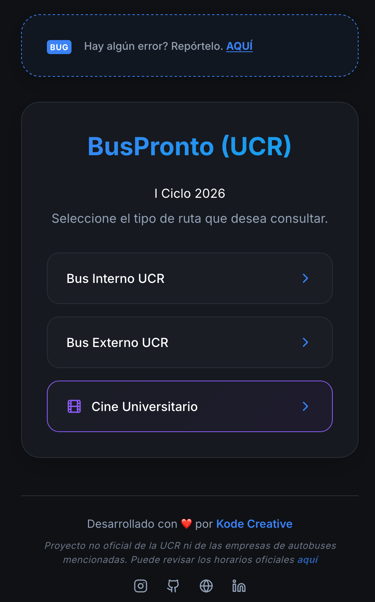375x602 pixels.
Task: Open the GitHub icon
Action: [173, 586]
